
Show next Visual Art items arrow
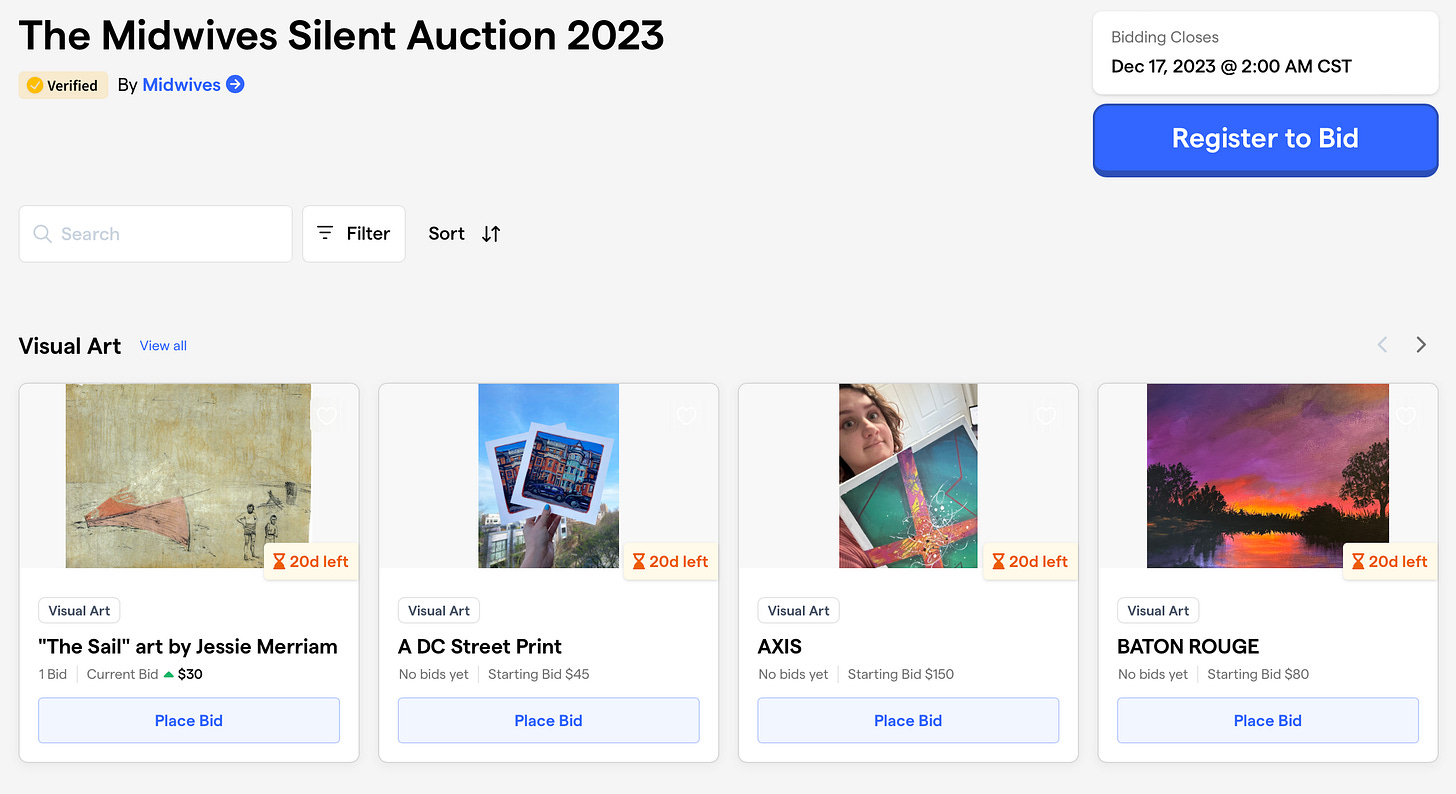(x=1421, y=345)
